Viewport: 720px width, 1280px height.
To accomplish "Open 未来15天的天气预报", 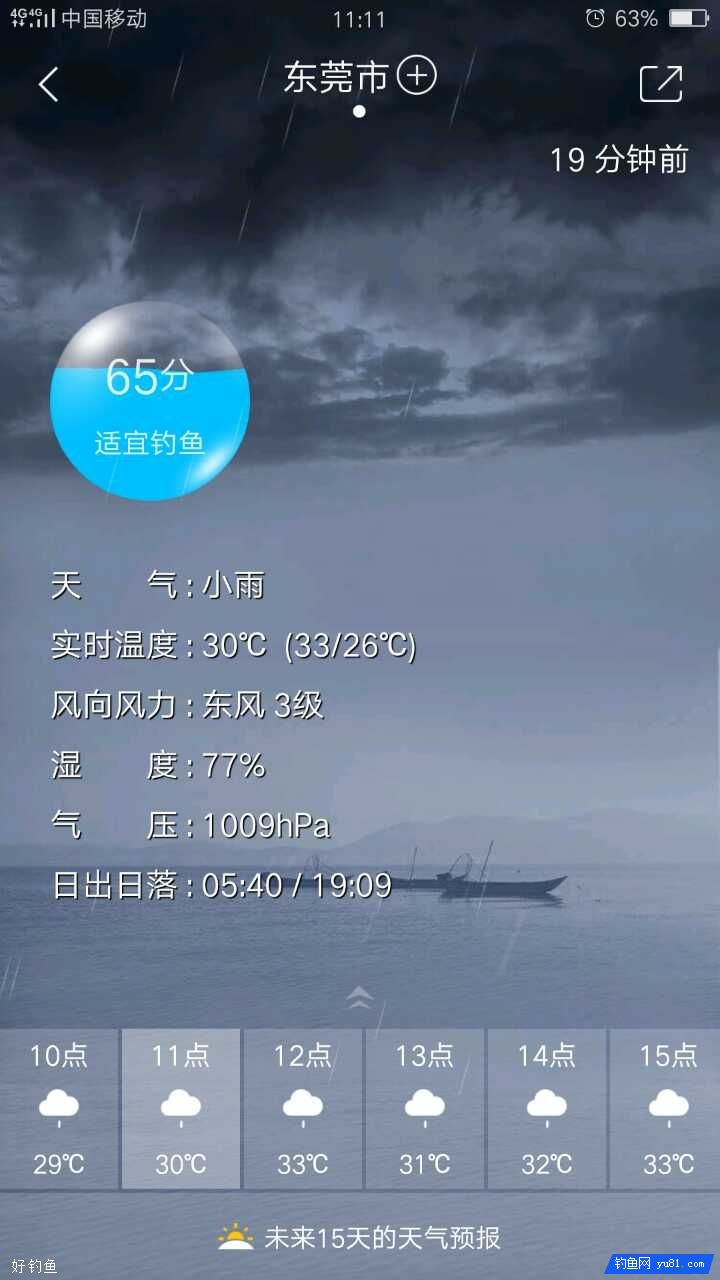I will click(360, 1238).
